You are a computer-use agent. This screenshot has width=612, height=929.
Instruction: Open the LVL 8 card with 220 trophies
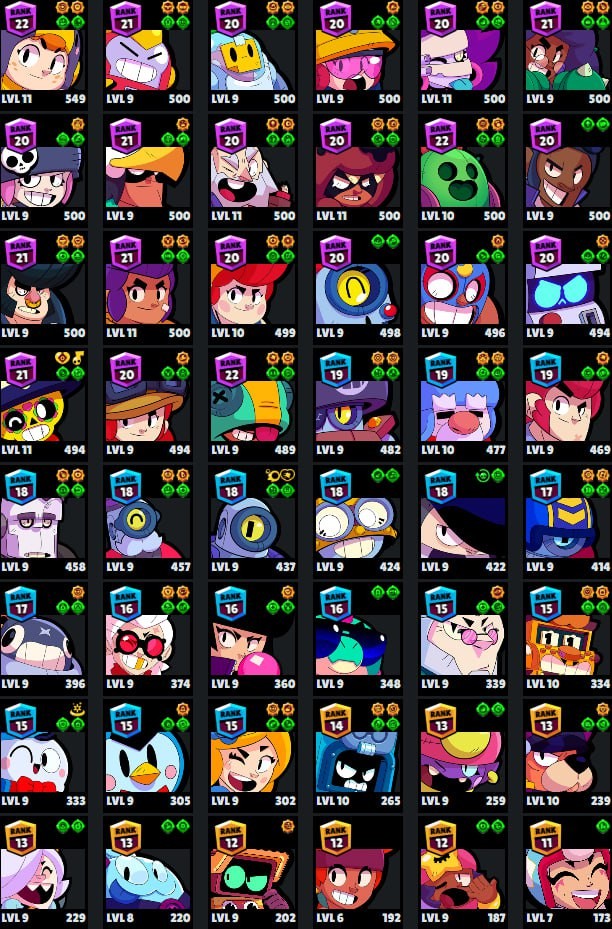[149, 872]
